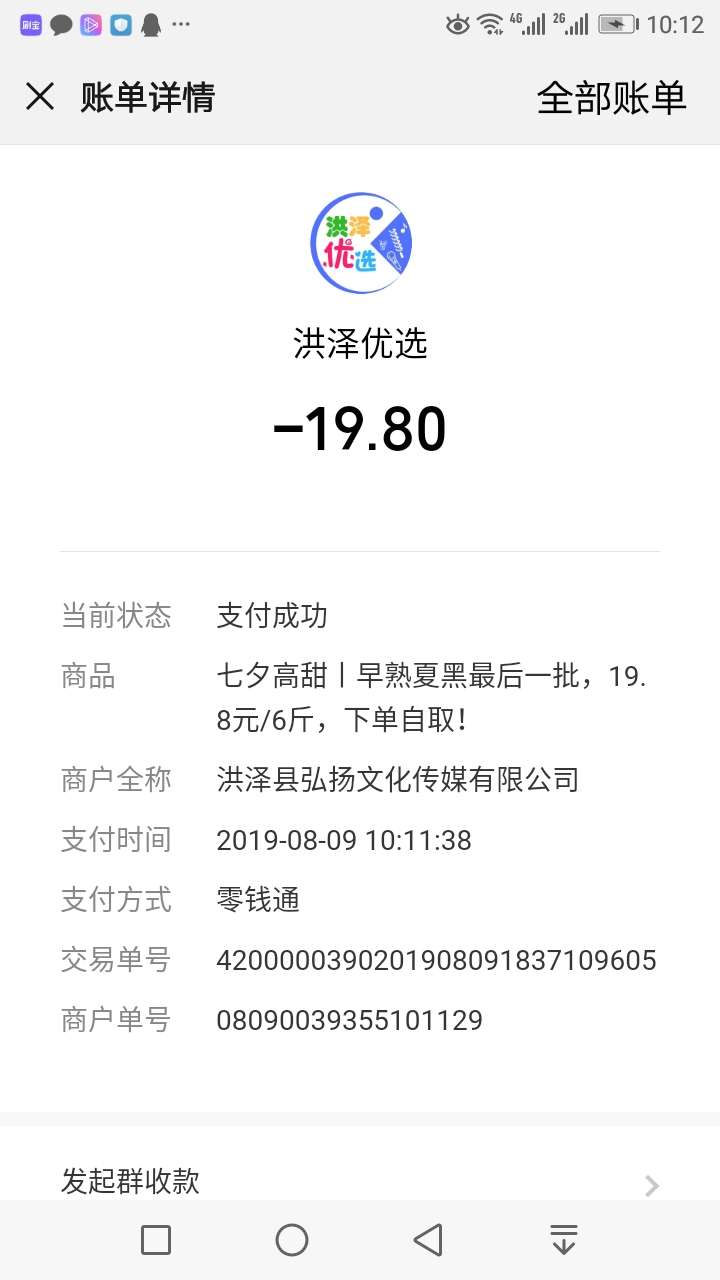
Task: Open the 洪泽优选 merchant logo
Action: pyautogui.click(x=360, y=243)
